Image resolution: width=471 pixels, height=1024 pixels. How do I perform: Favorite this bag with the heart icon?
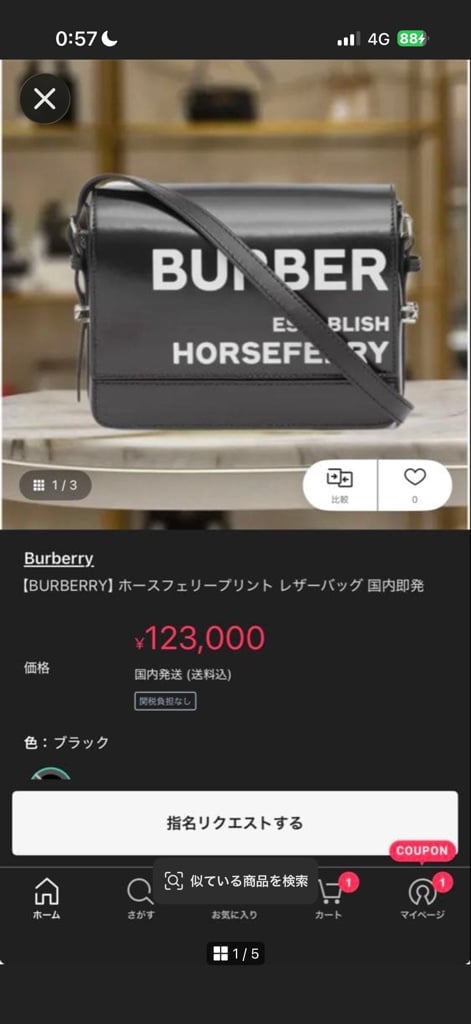click(415, 485)
